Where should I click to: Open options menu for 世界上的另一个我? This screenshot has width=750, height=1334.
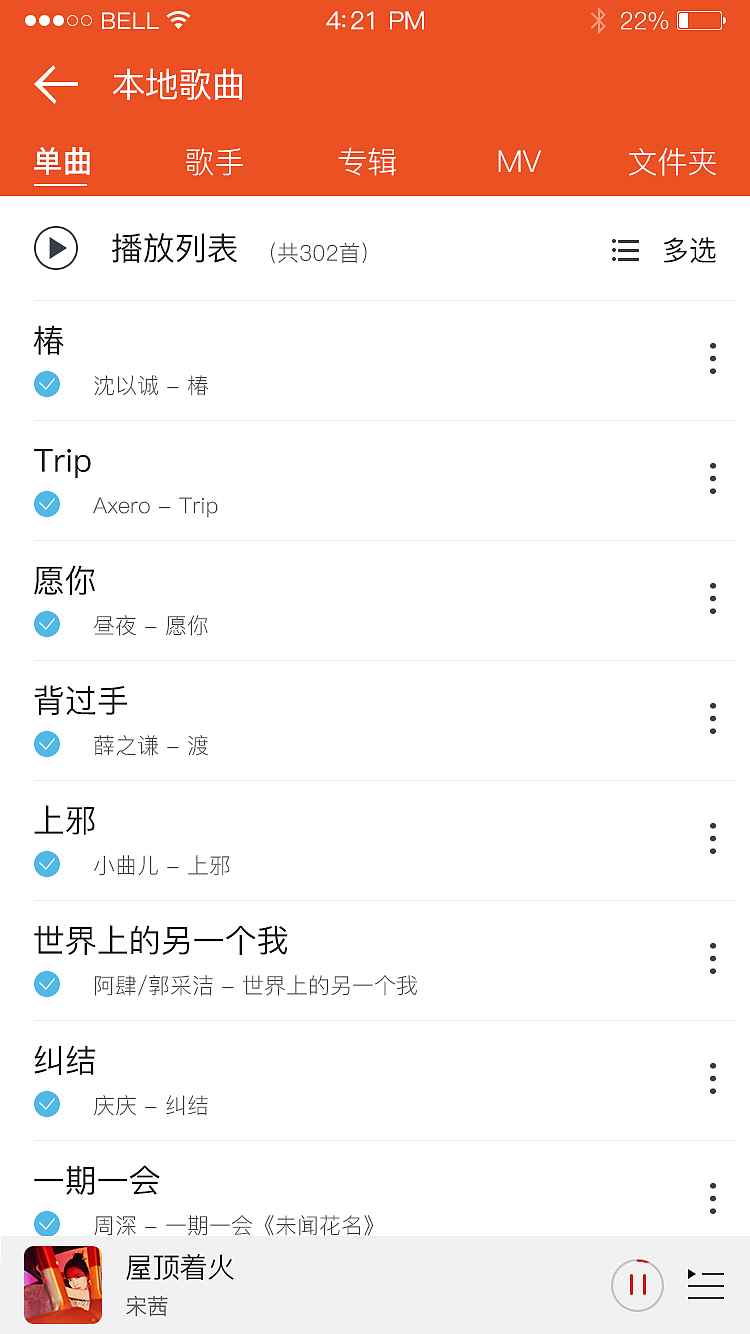pyautogui.click(x=712, y=958)
